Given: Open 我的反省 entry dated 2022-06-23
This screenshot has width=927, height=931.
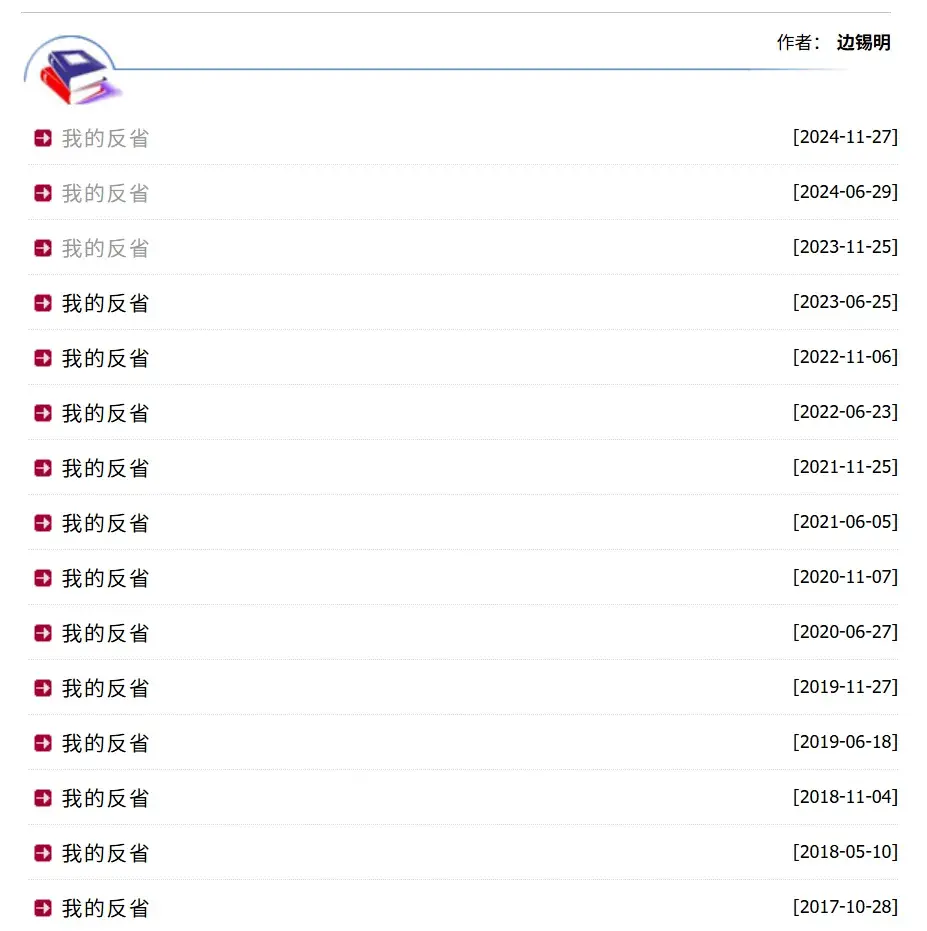Looking at the screenshot, I should [x=105, y=413].
